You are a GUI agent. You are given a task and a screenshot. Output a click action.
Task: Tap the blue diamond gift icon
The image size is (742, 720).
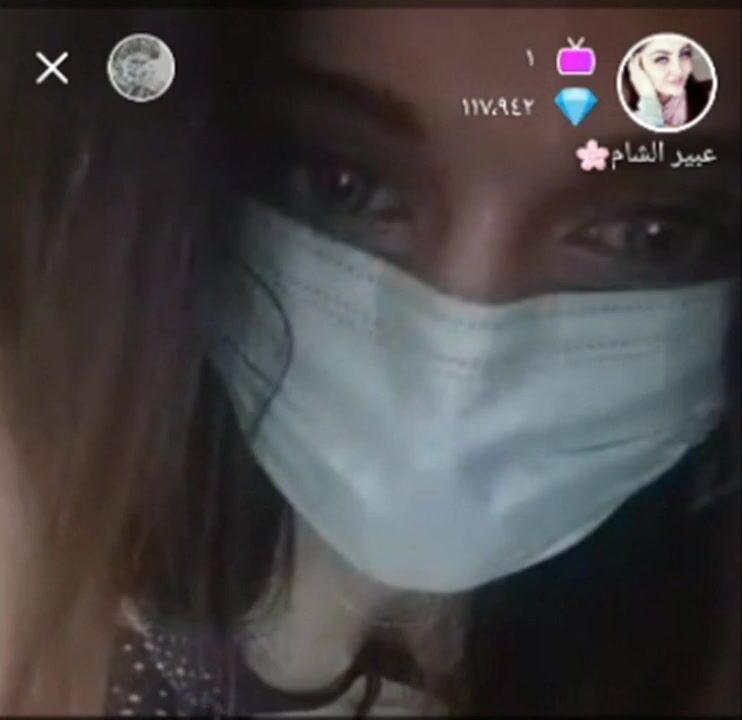pyautogui.click(x=575, y=106)
